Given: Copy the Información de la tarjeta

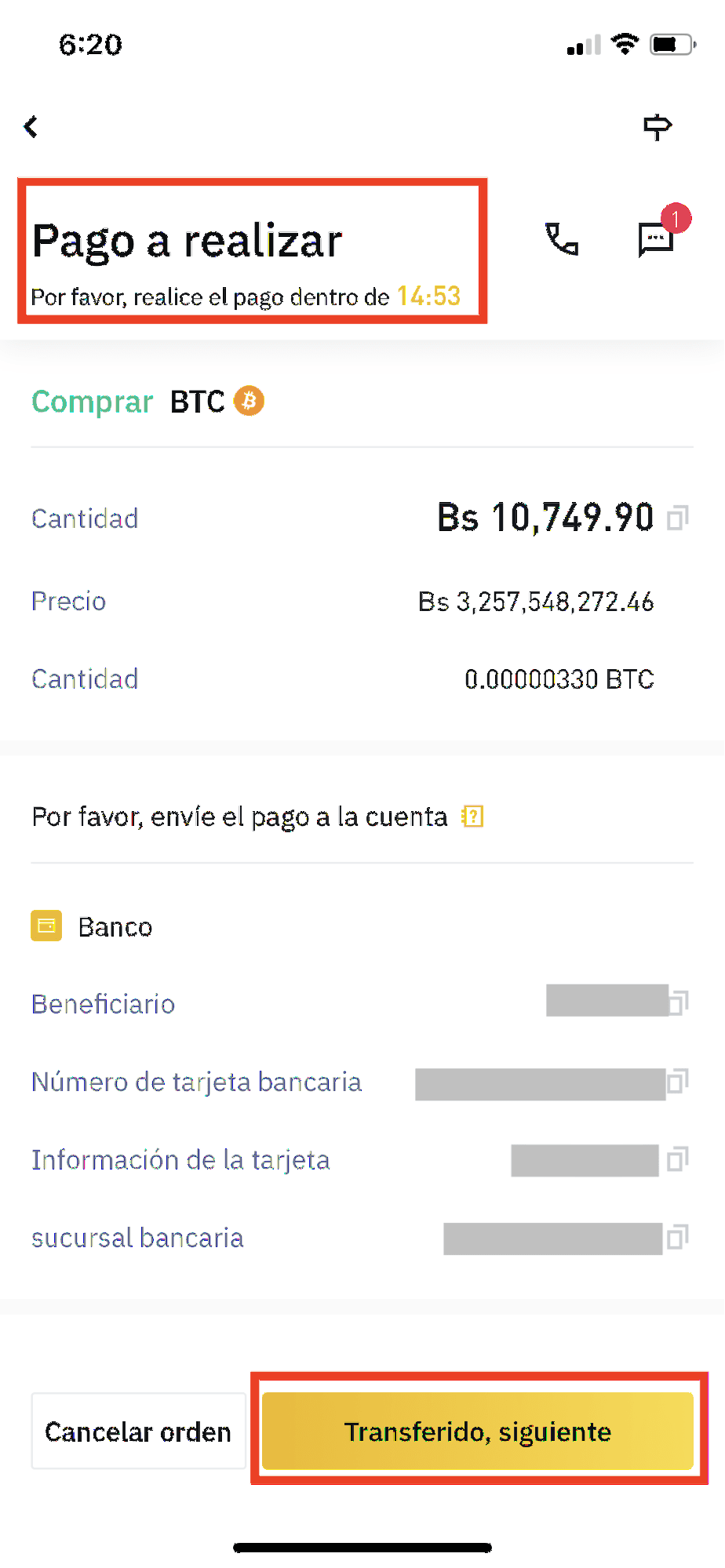Looking at the screenshot, I should 678,1159.
